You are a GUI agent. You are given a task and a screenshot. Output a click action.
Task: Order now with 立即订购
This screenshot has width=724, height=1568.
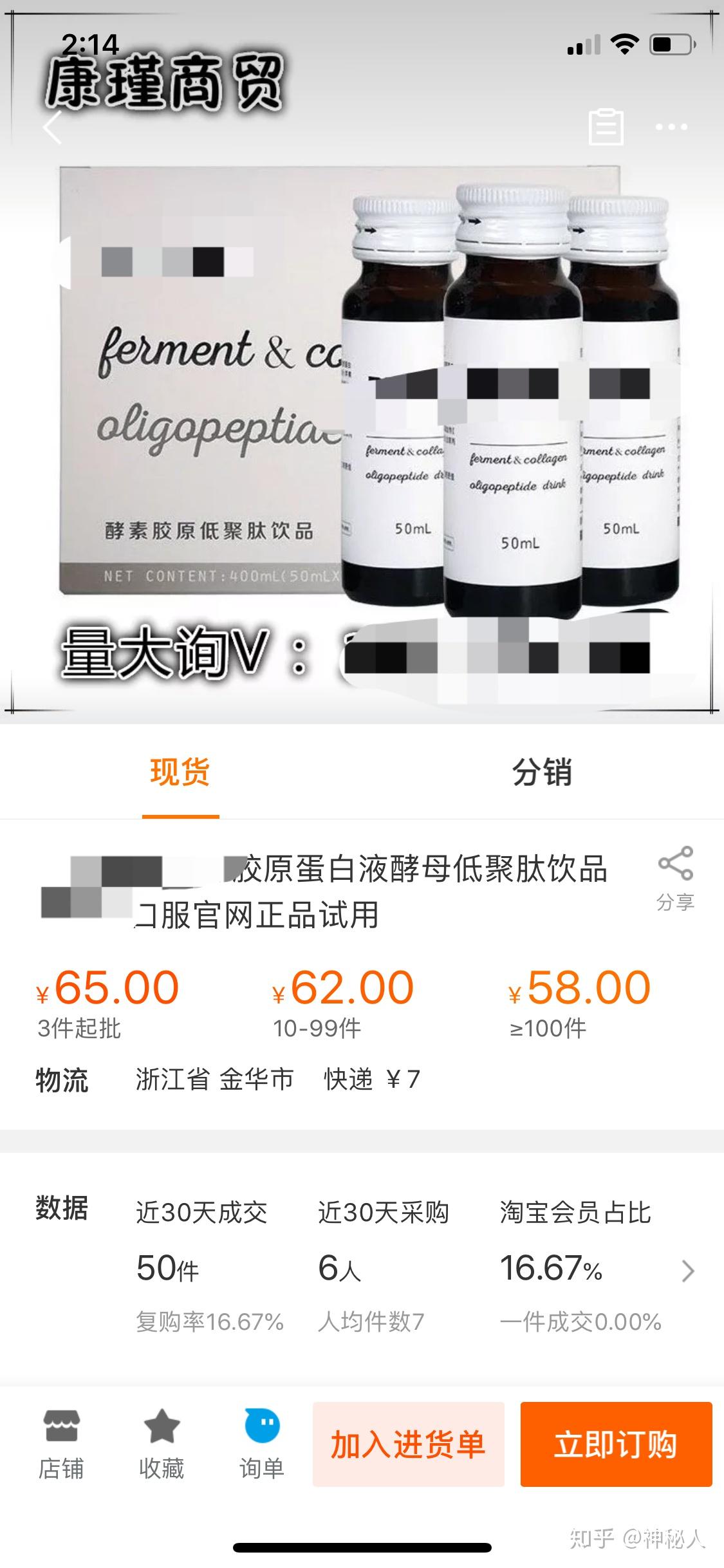pos(616,1444)
